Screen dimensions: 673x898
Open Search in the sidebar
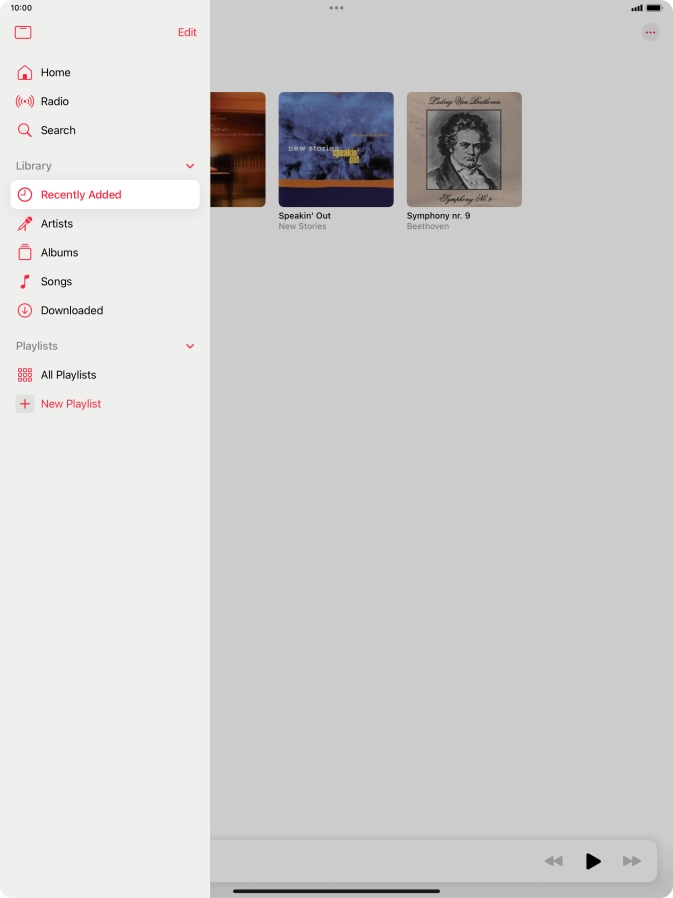click(58, 130)
